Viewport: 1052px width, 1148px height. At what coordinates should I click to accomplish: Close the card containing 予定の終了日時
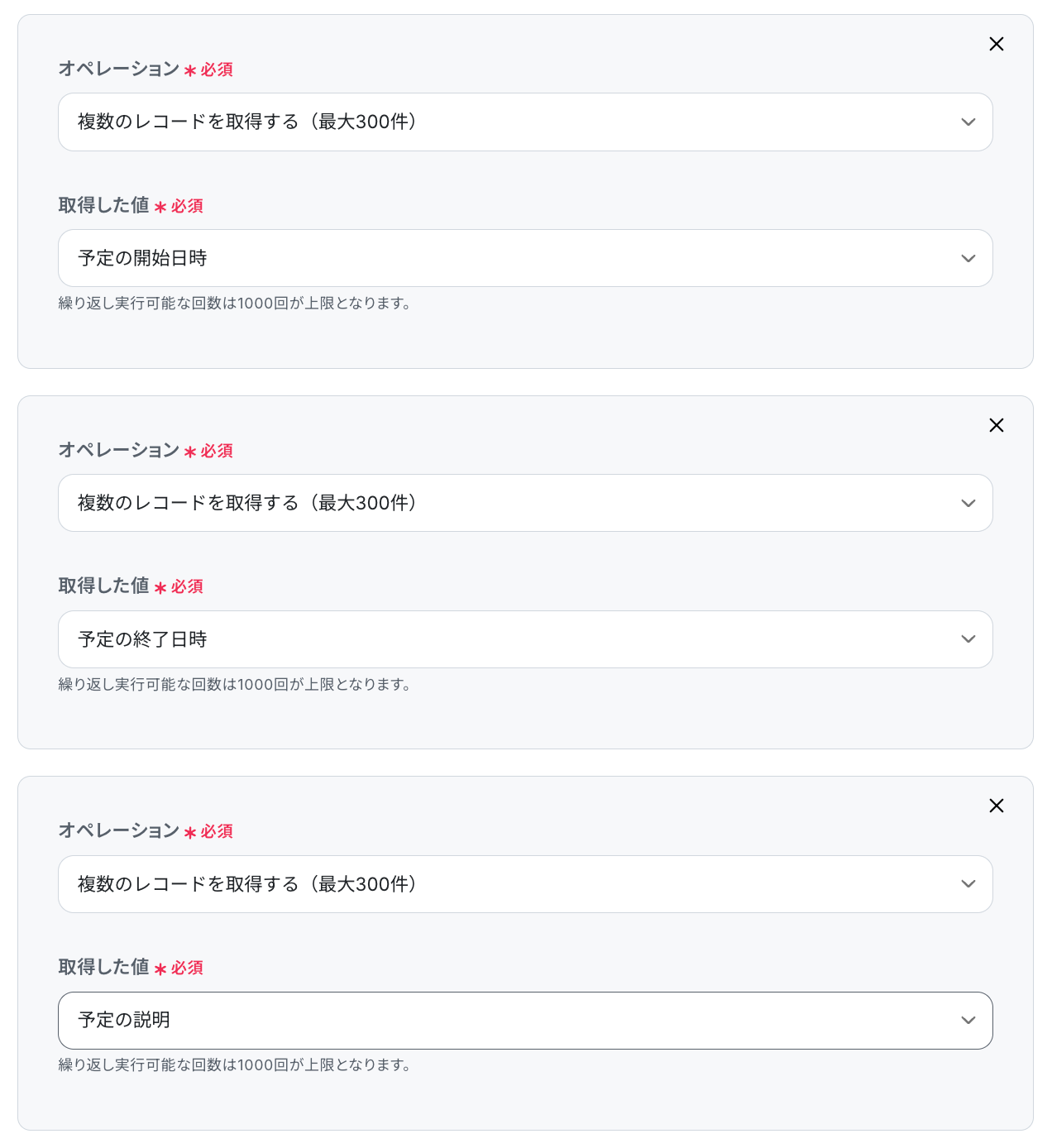(x=997, y=425)
